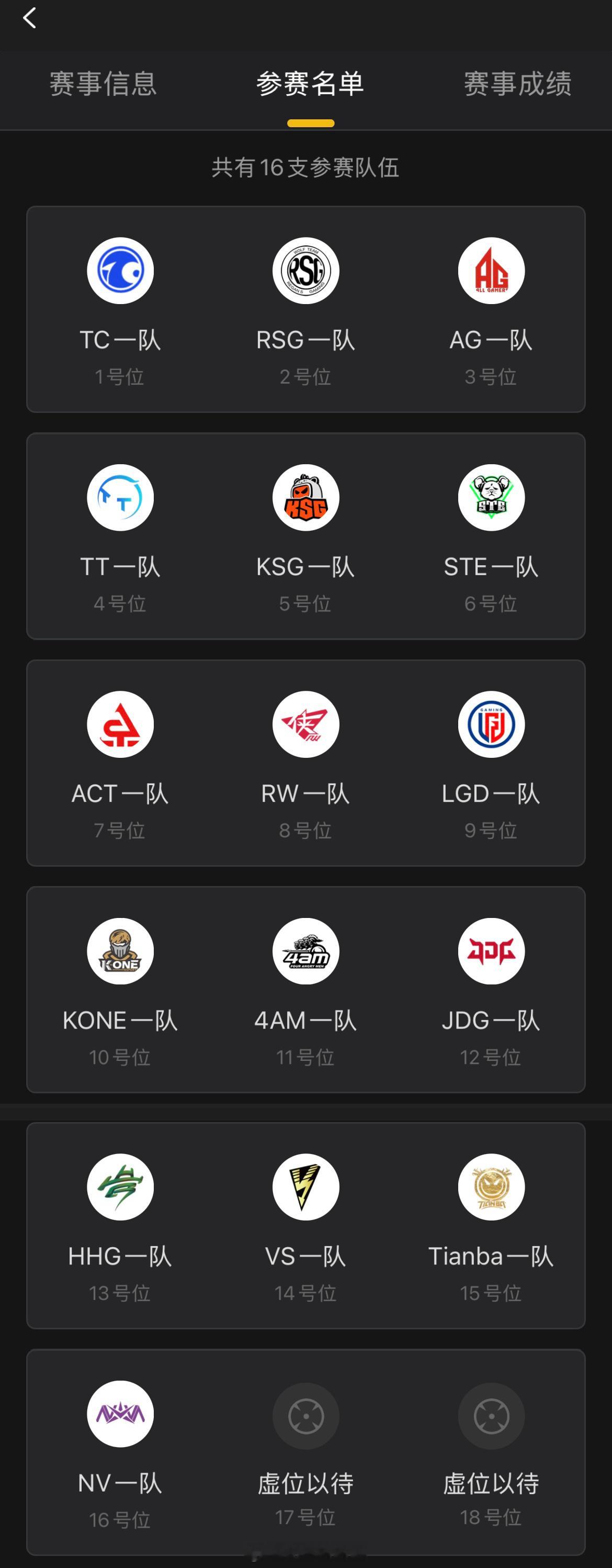
Task: Tap the back arrow at top left
Action: [30, 18]
